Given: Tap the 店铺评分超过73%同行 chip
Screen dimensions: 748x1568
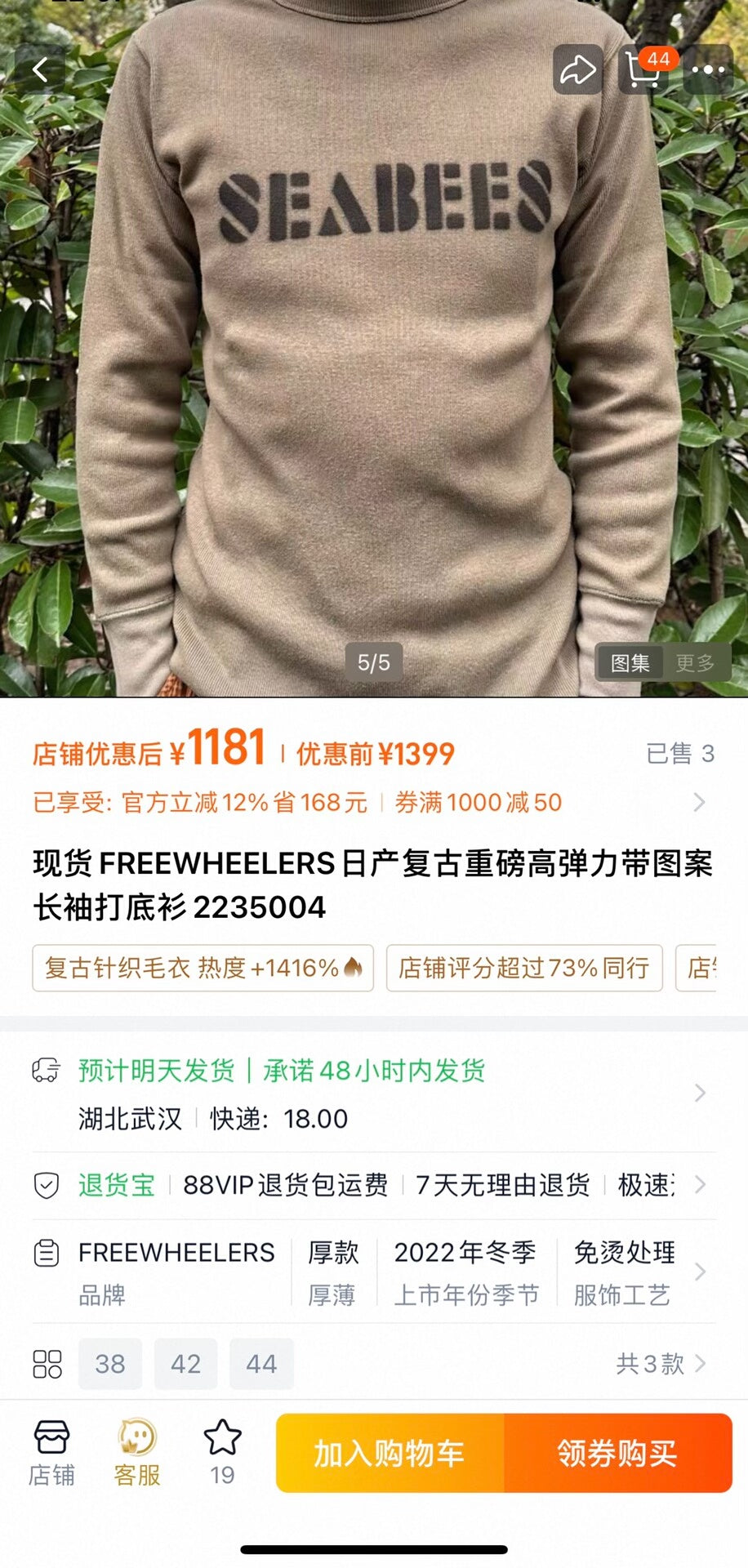Looking at the screenshot, I should pos(523,969).
